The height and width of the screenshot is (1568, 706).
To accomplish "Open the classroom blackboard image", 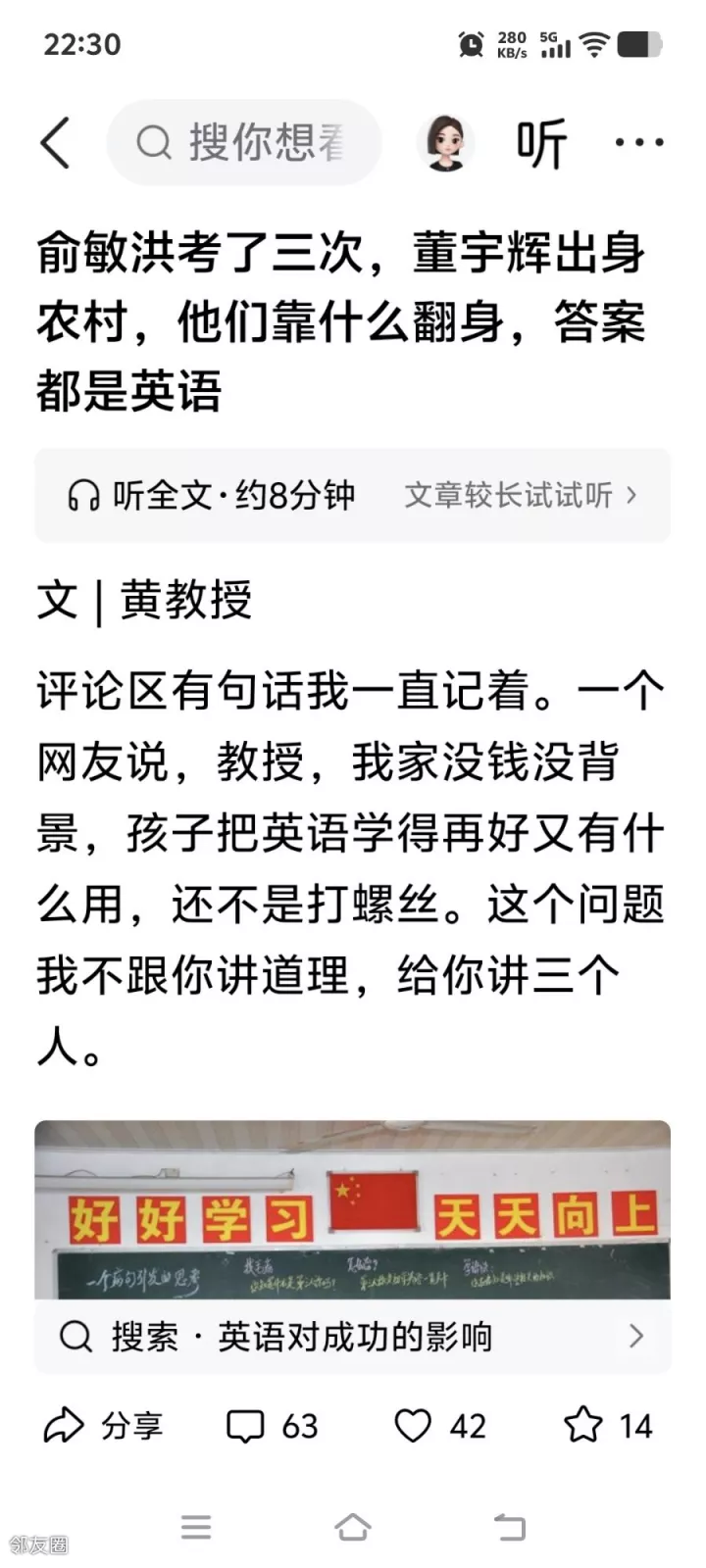I will point(353,1210).
